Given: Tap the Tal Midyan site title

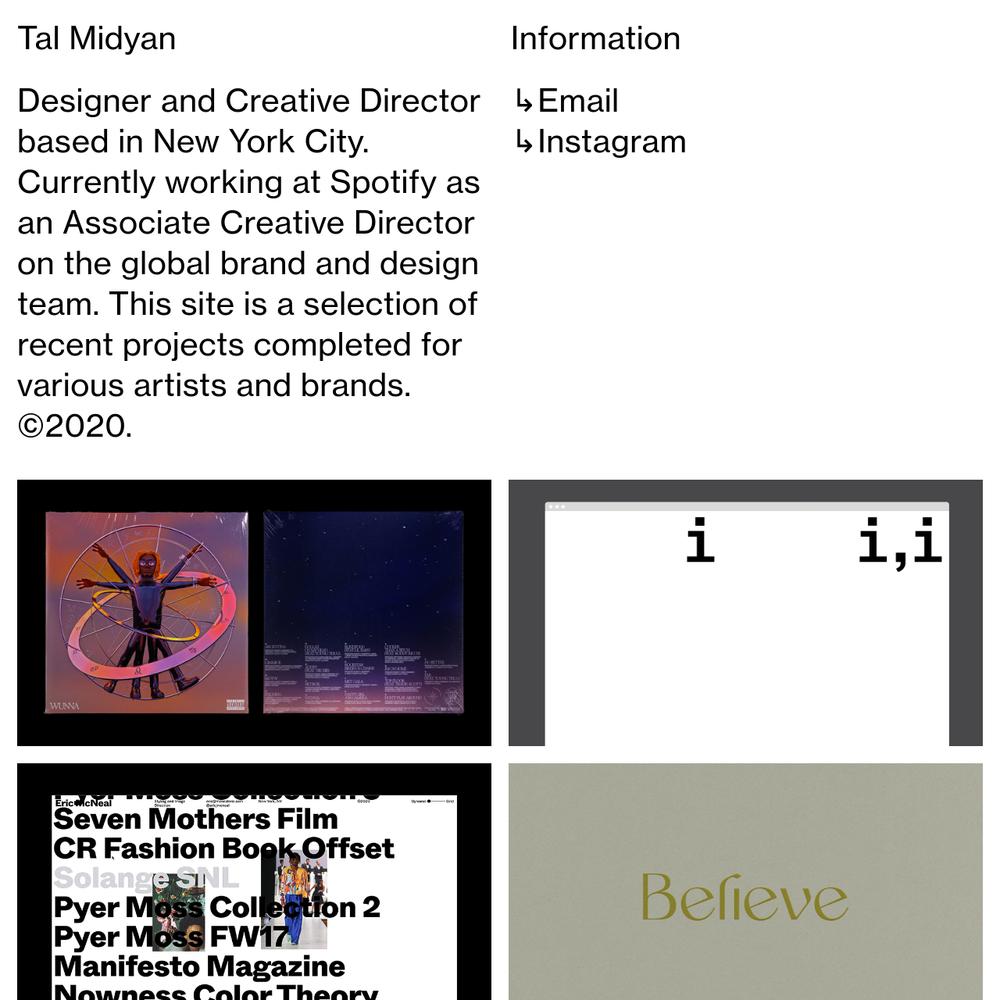Looking at the screenshot, I should pyautogui.click(x=97, y=39).
